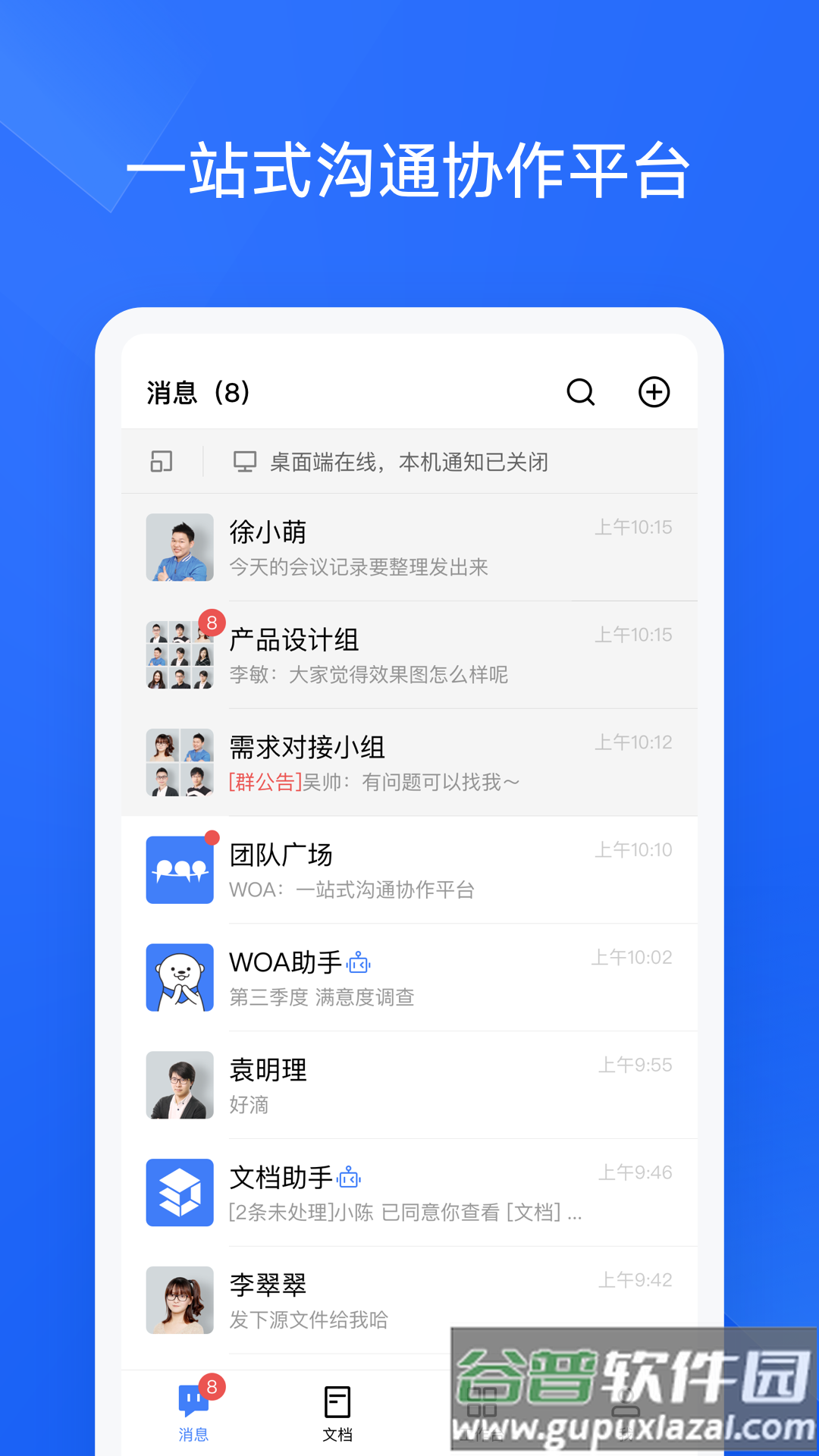Click the desktop online status monitor icon
Viewport: 819px width, 1456px height.
point(245,460)
